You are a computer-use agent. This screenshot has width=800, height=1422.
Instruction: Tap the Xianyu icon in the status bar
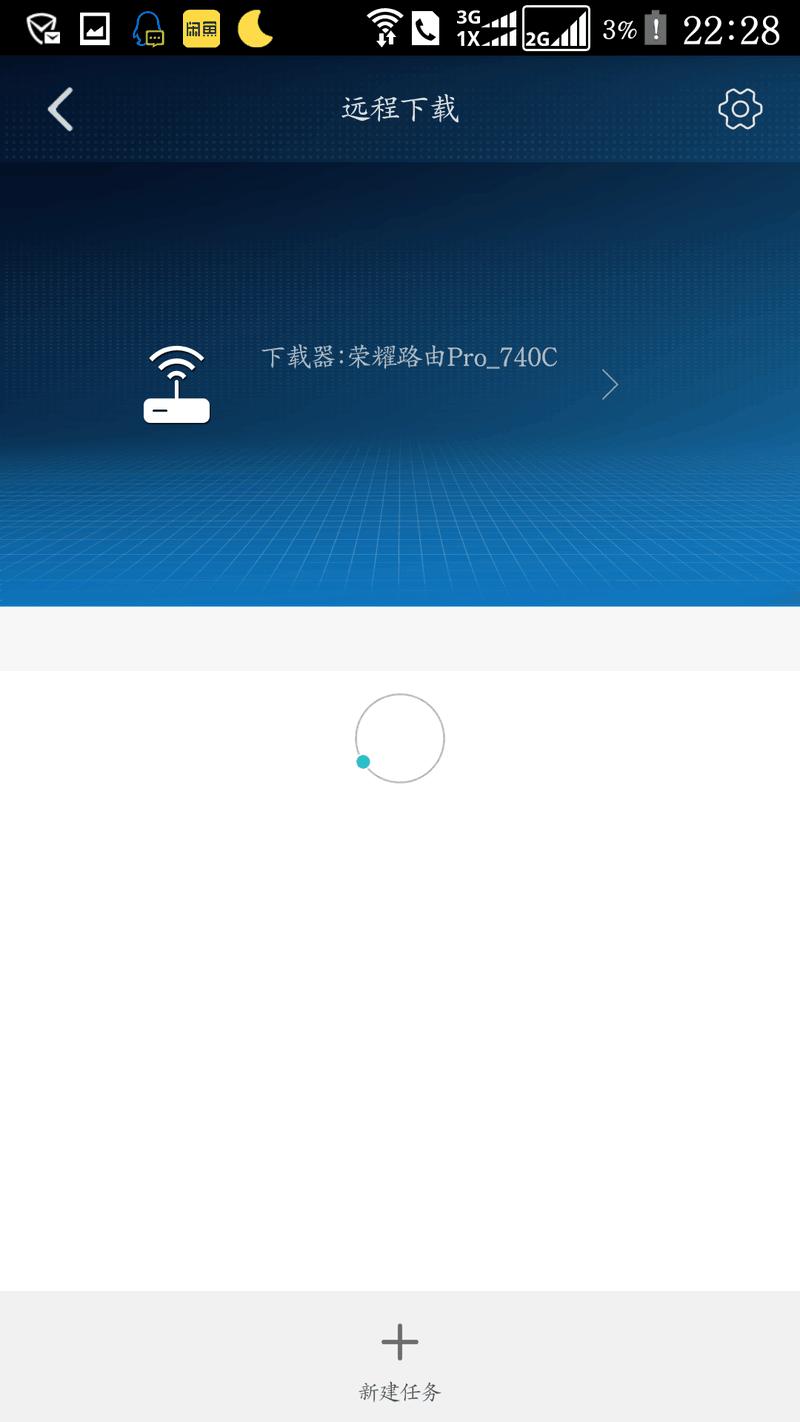click(x=200, y=27)
